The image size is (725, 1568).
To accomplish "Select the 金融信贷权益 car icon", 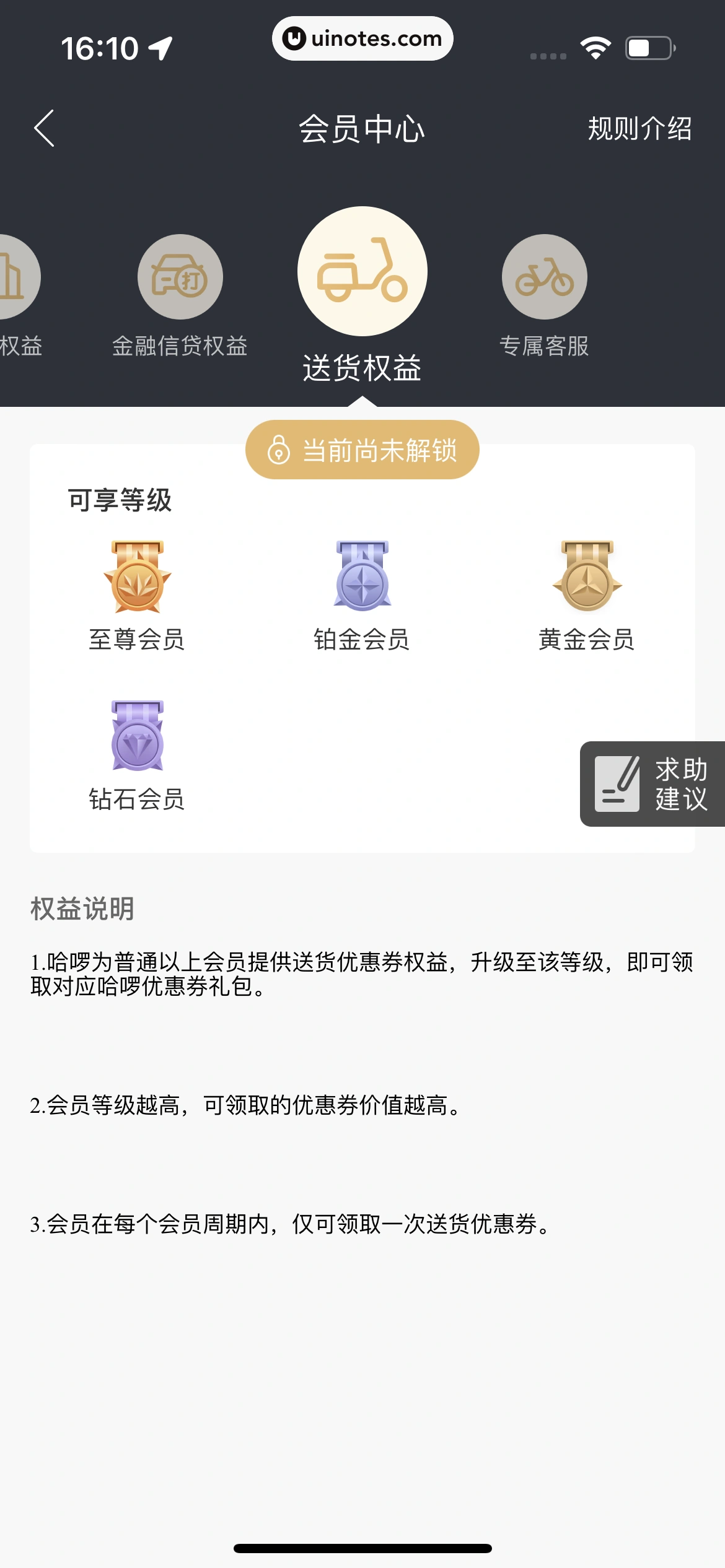I will tap(179, 277).
